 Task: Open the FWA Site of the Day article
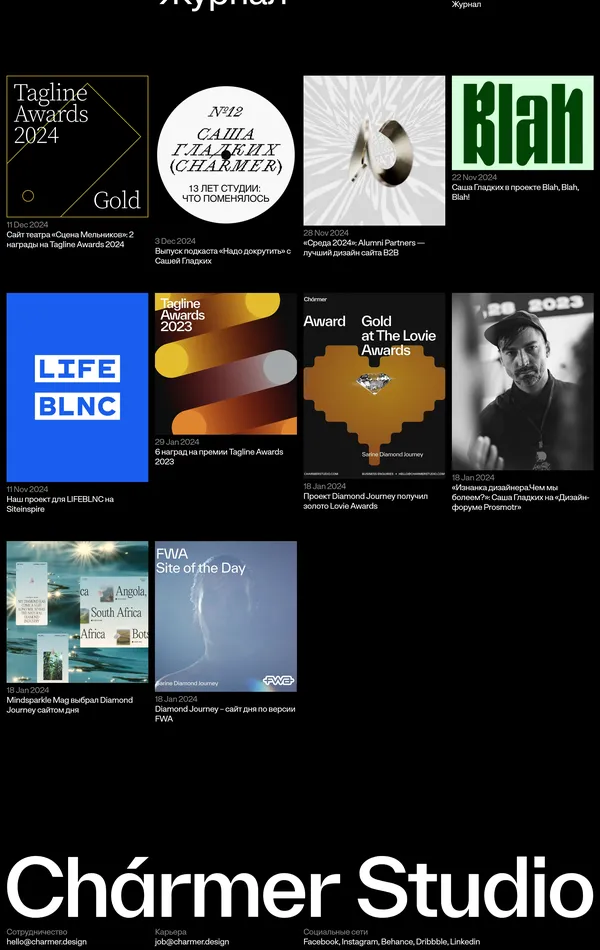tap(226, 616)
